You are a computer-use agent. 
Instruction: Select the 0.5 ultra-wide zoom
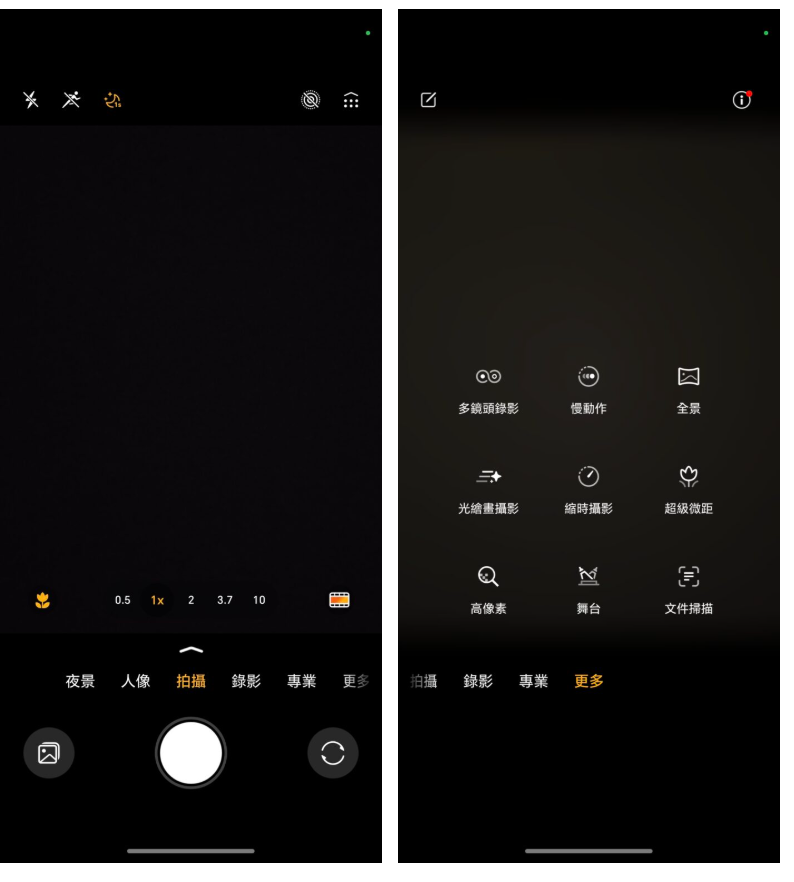coord(122,600)
